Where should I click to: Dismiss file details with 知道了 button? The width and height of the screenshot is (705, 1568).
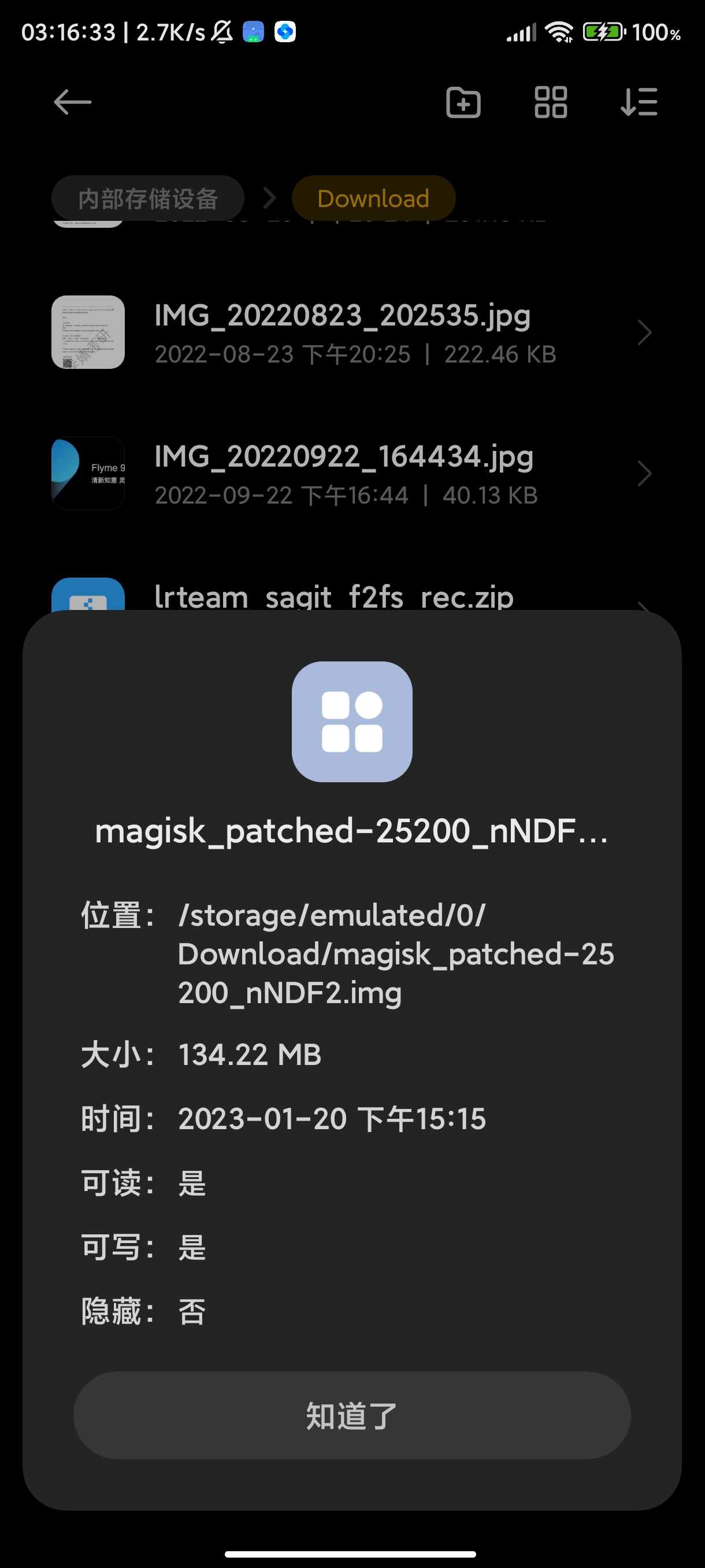pyautogui.click(x=351, y=1415)
